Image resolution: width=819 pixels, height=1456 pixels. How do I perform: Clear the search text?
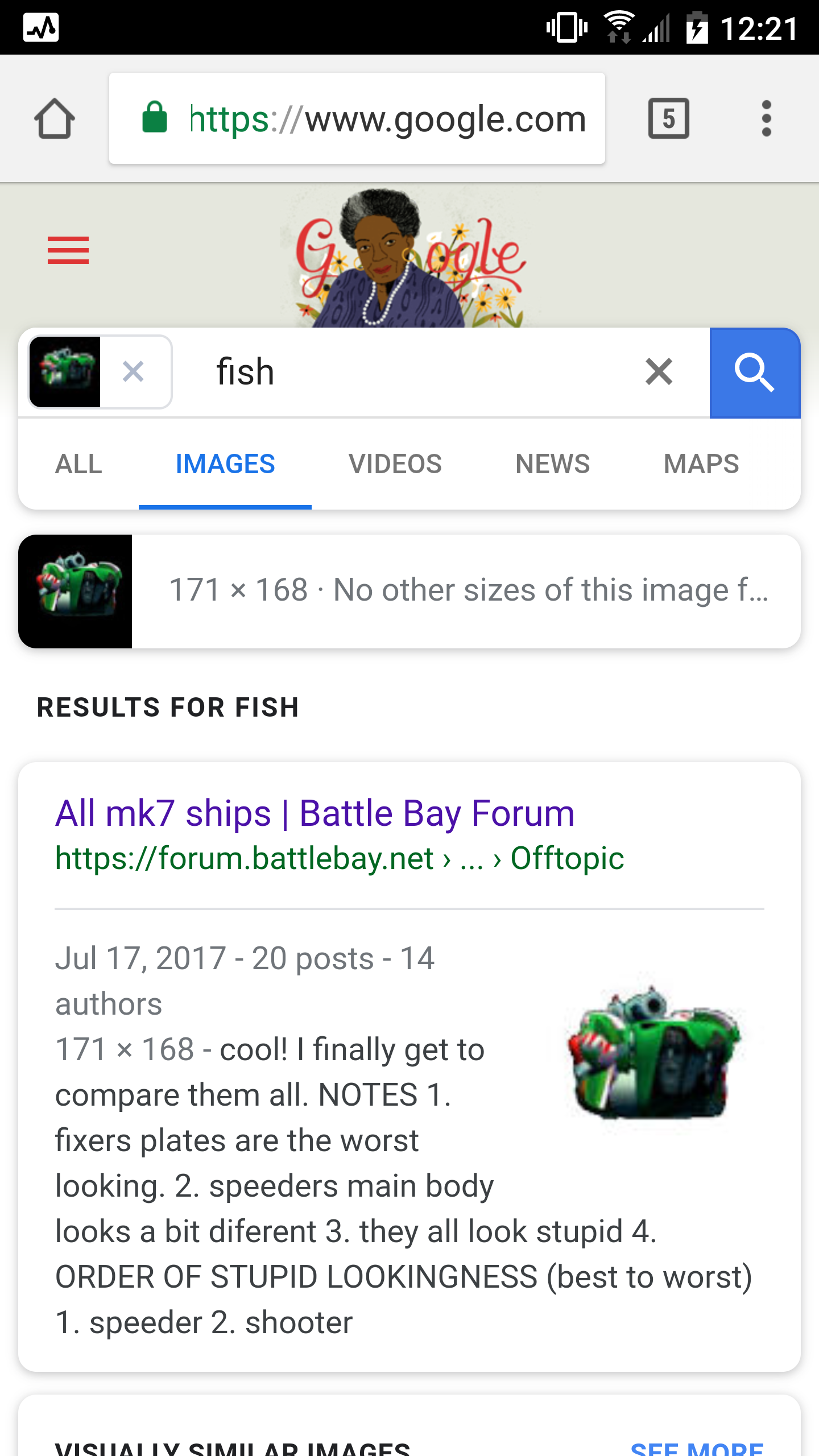coord(659,372)
